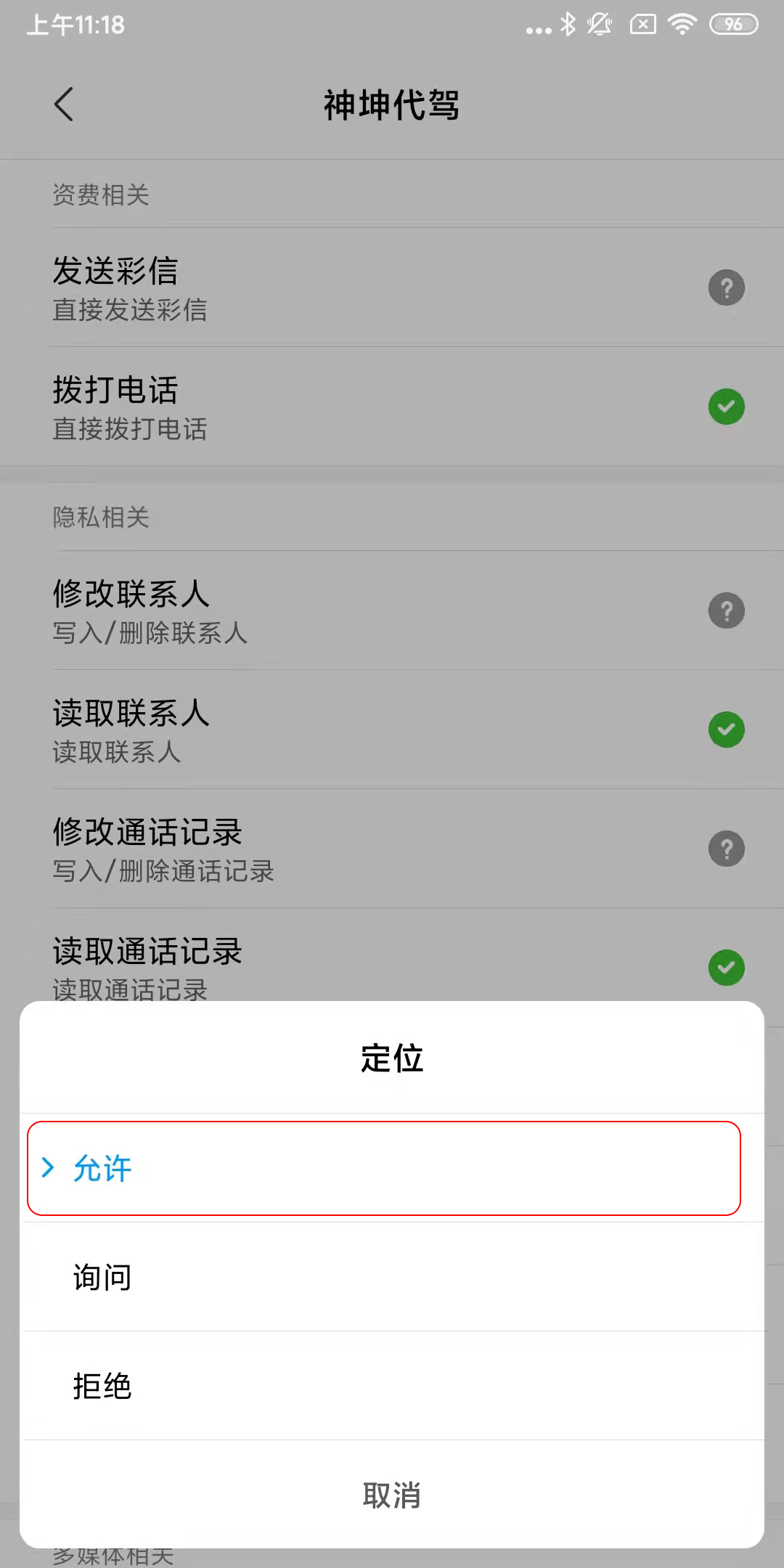Choose 询问 for location permission
Viewport: 784px width, 1568px height.
[392, 1277]
